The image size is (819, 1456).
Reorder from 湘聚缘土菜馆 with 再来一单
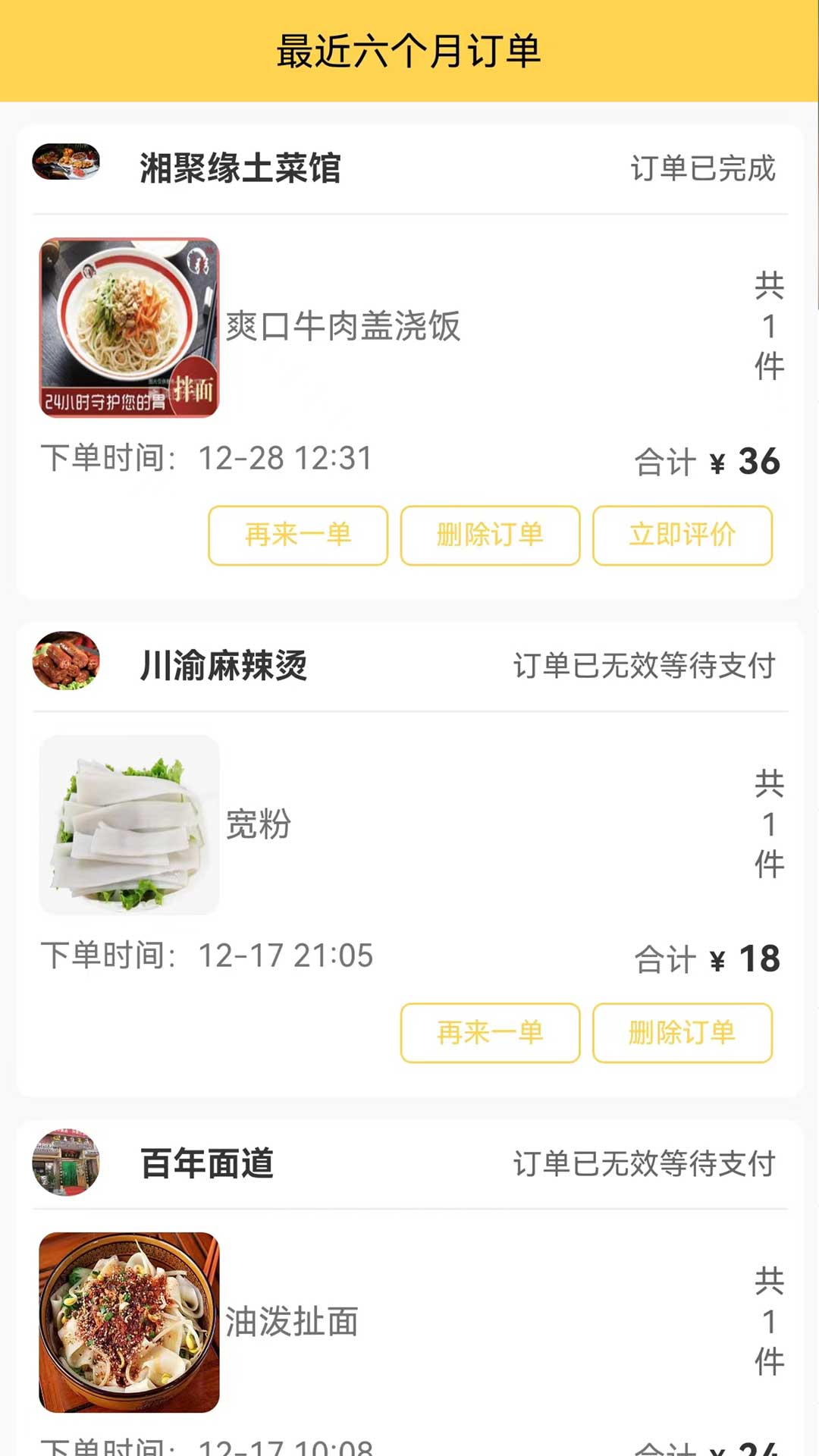tap(298, 535)
